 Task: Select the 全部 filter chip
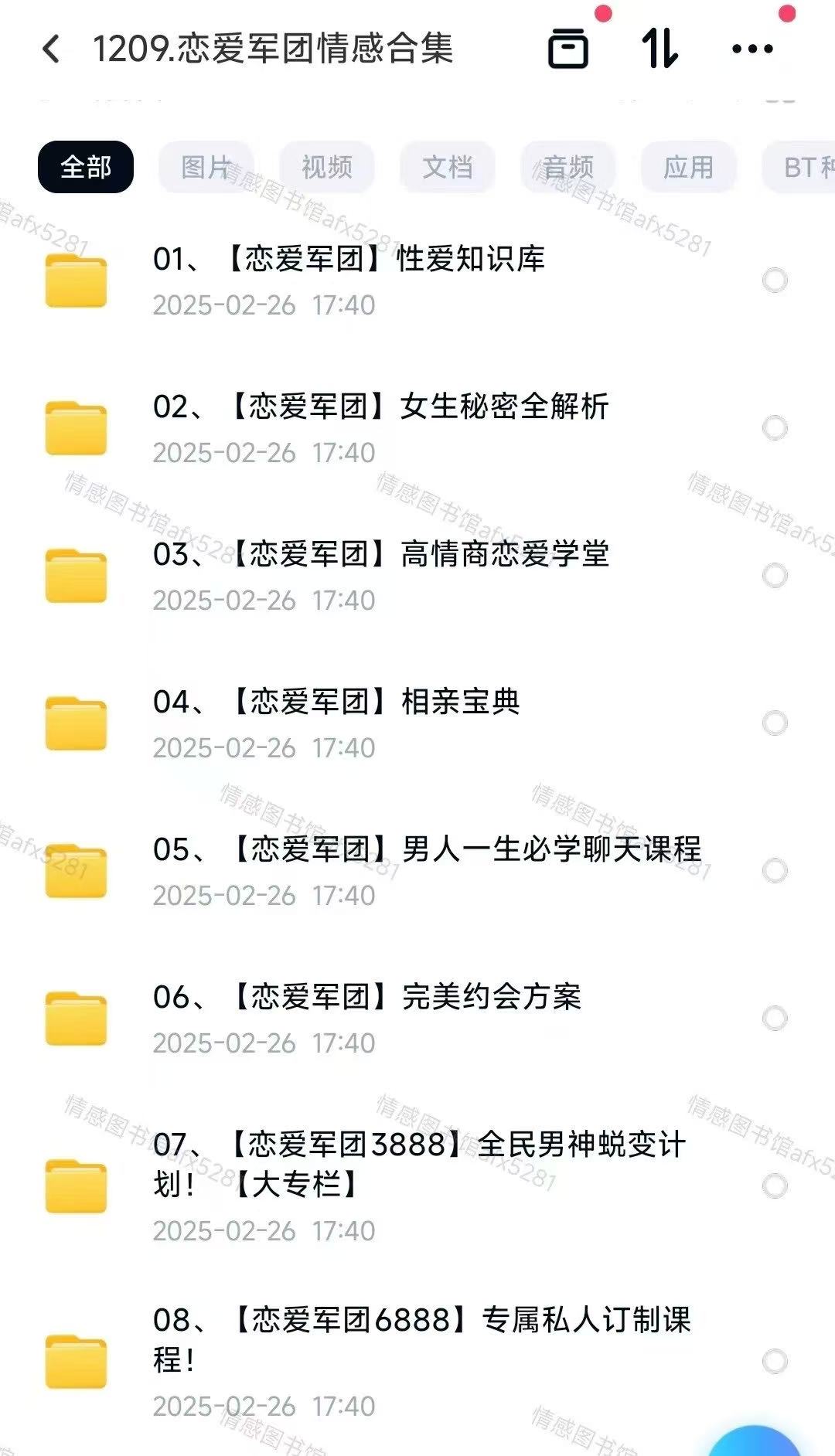click(x=86, y=167)
